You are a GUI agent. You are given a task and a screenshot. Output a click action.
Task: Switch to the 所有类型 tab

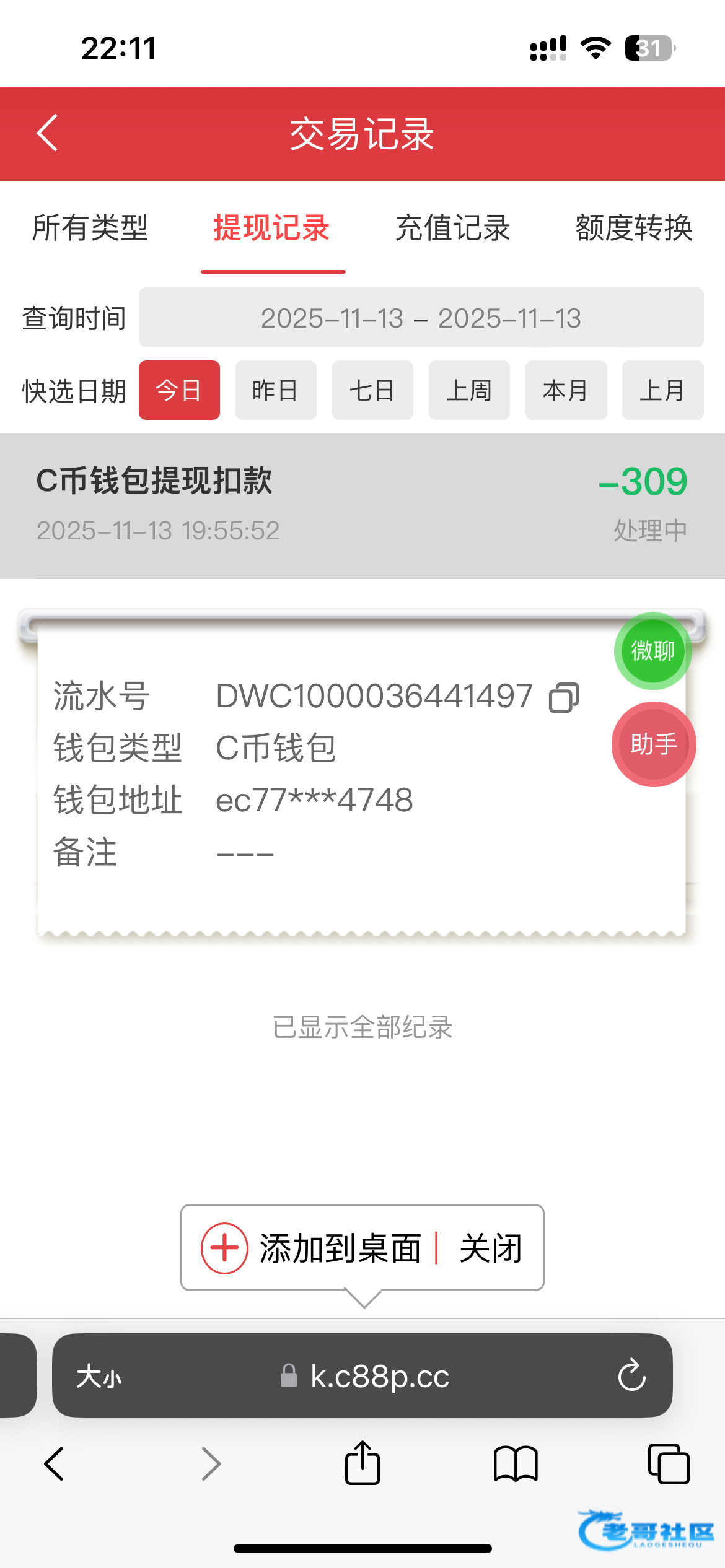tap(90, 228)
